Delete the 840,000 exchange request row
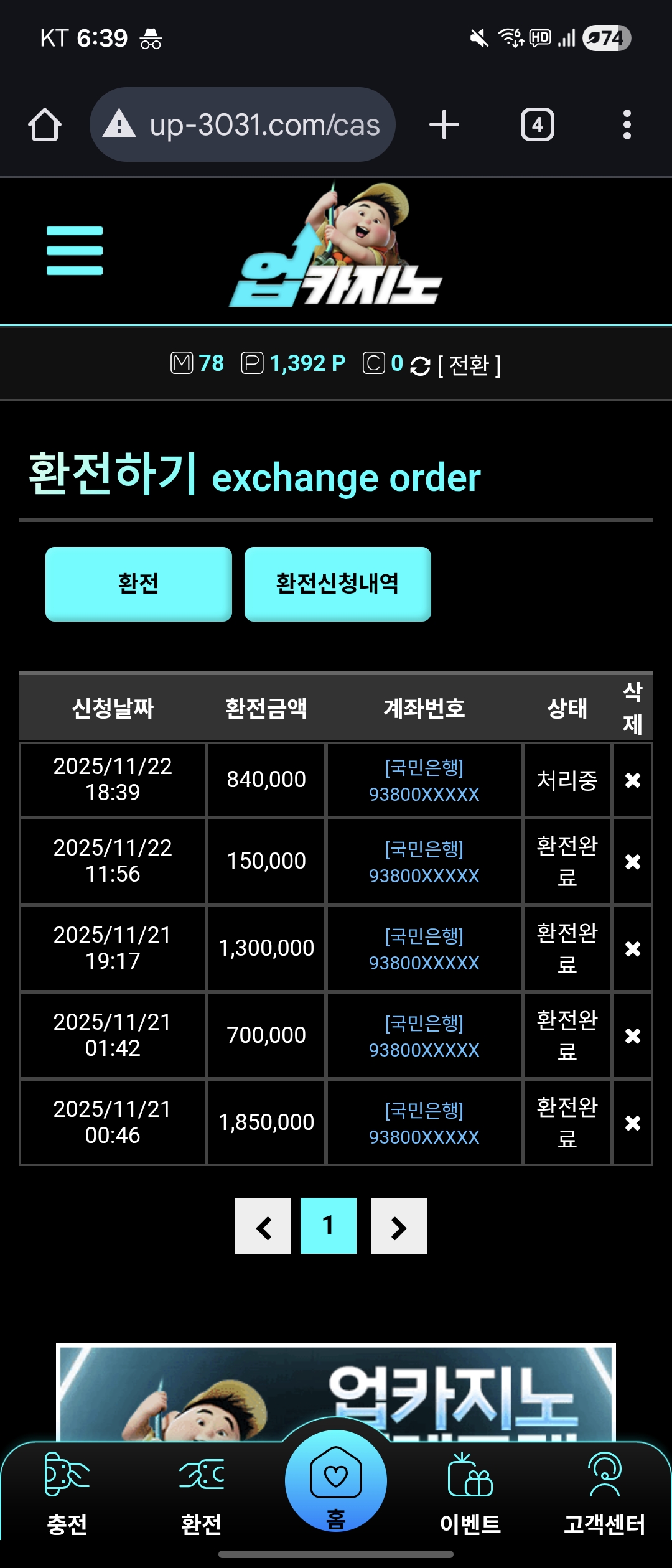 click(x=633, y=780)
